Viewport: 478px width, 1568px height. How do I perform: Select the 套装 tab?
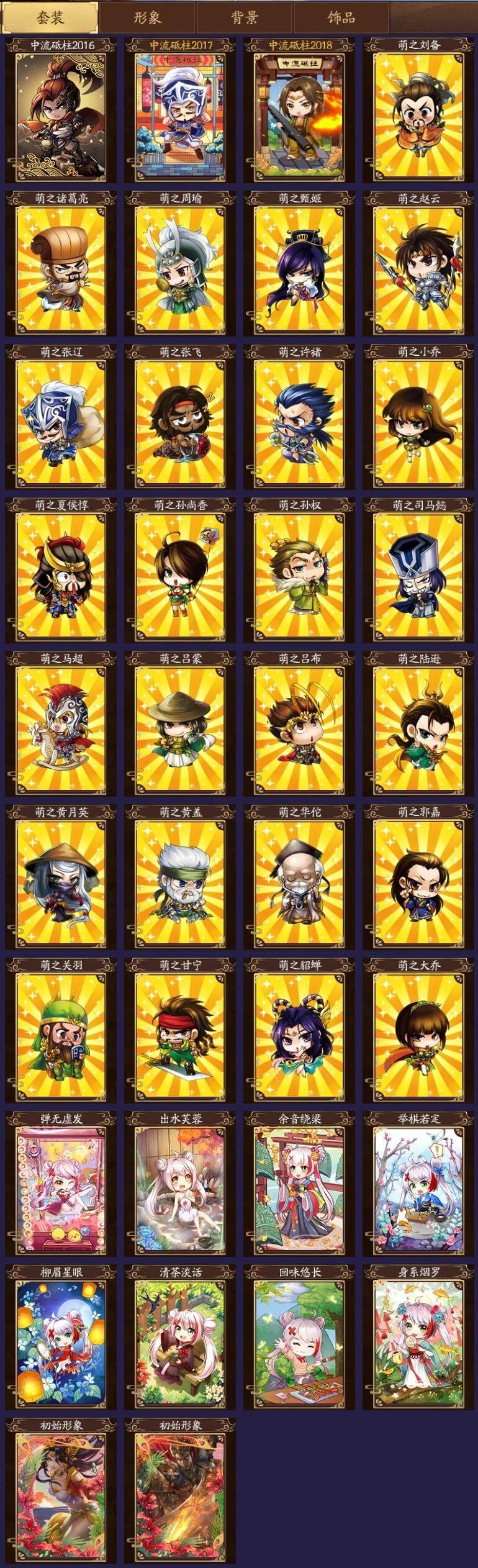coord(50,17)
